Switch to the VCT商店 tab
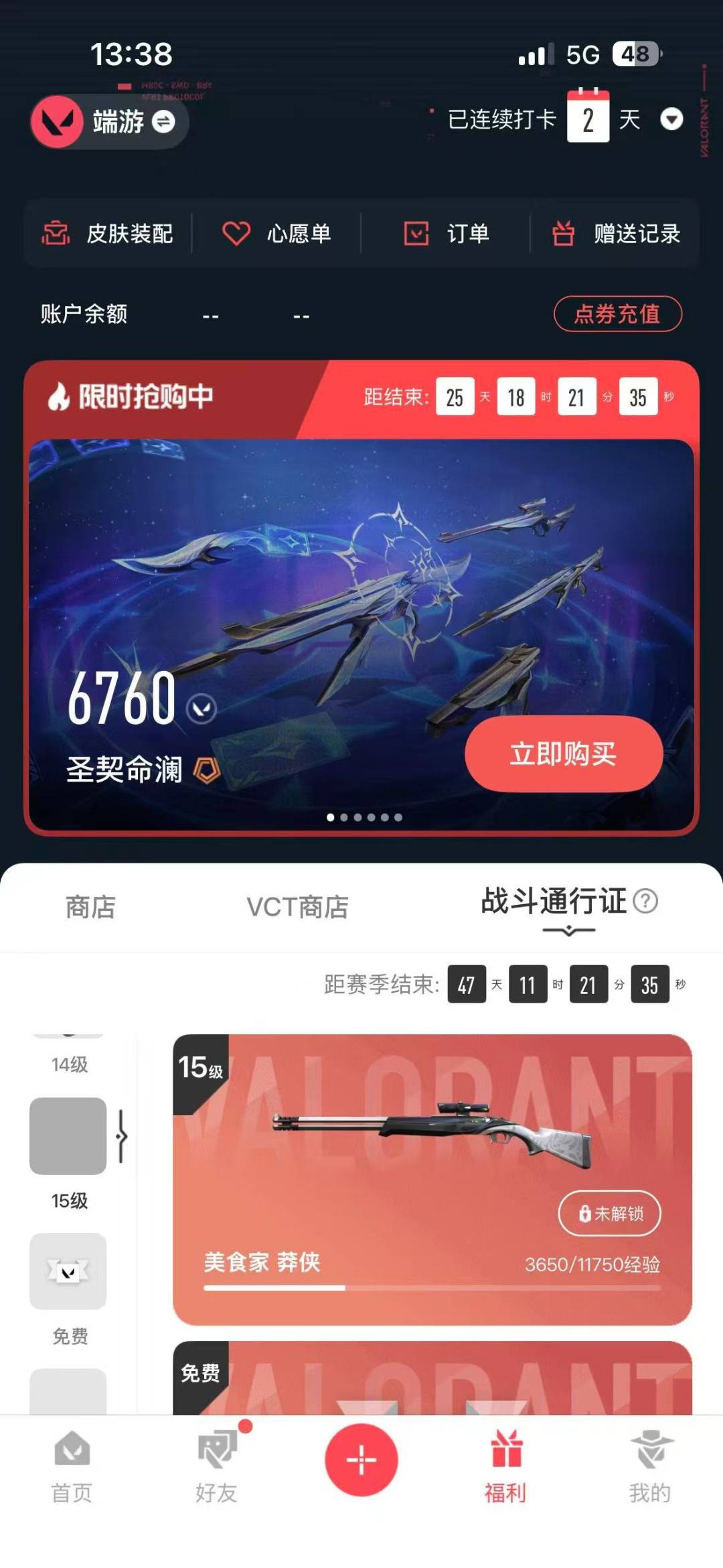The image size is (723, 1568). point(297,907)
